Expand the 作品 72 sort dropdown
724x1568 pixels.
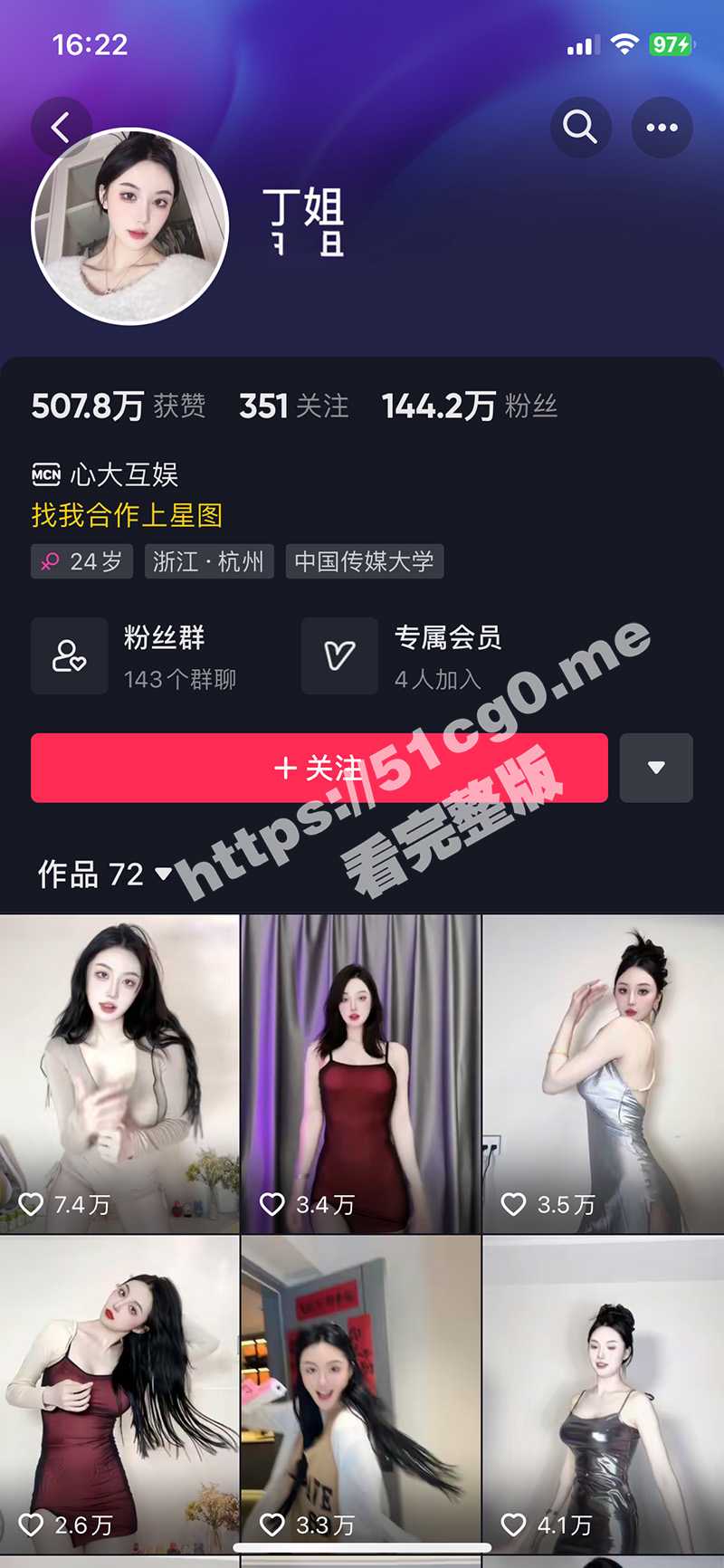[104, 874]
